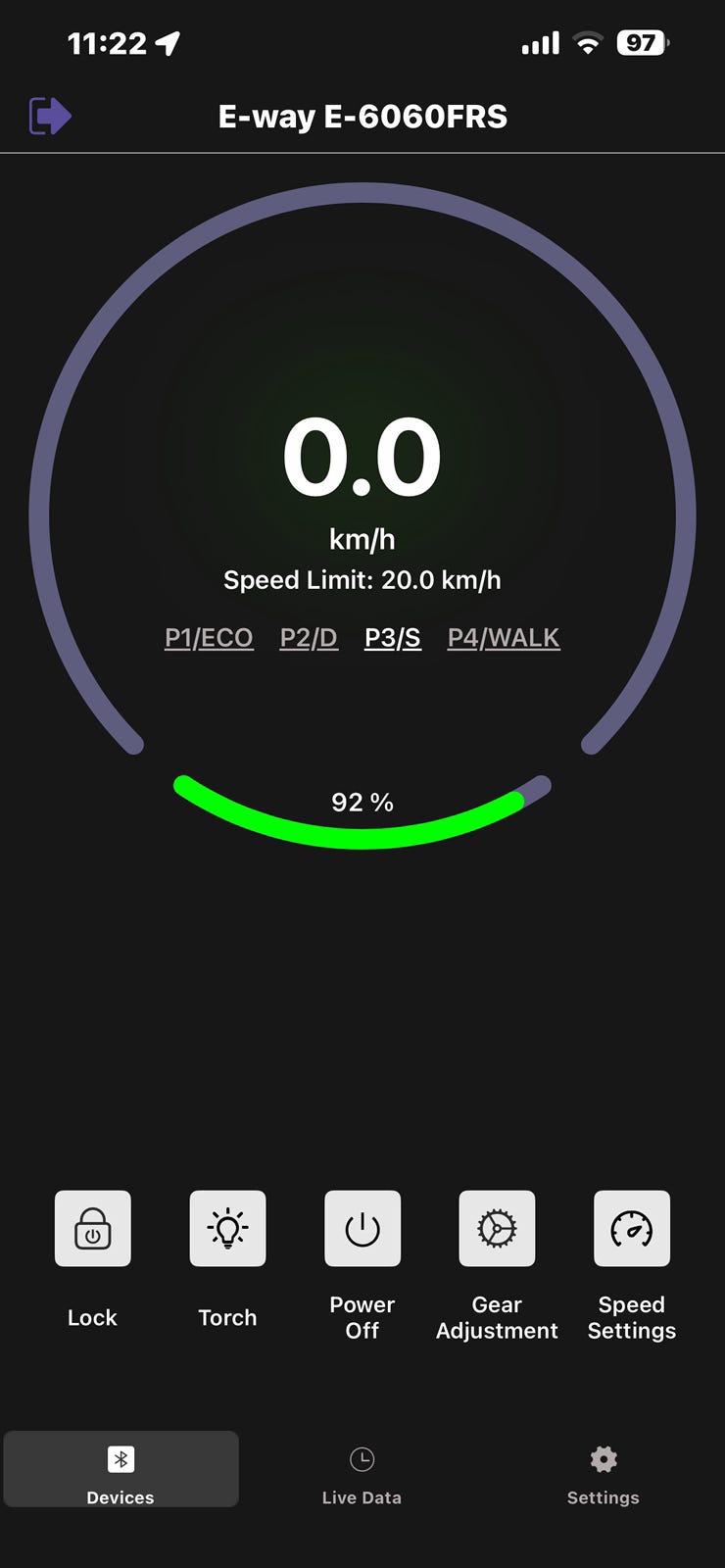Activate P4/WALK mode
The image size is (725, 1568).
[504, 638]
